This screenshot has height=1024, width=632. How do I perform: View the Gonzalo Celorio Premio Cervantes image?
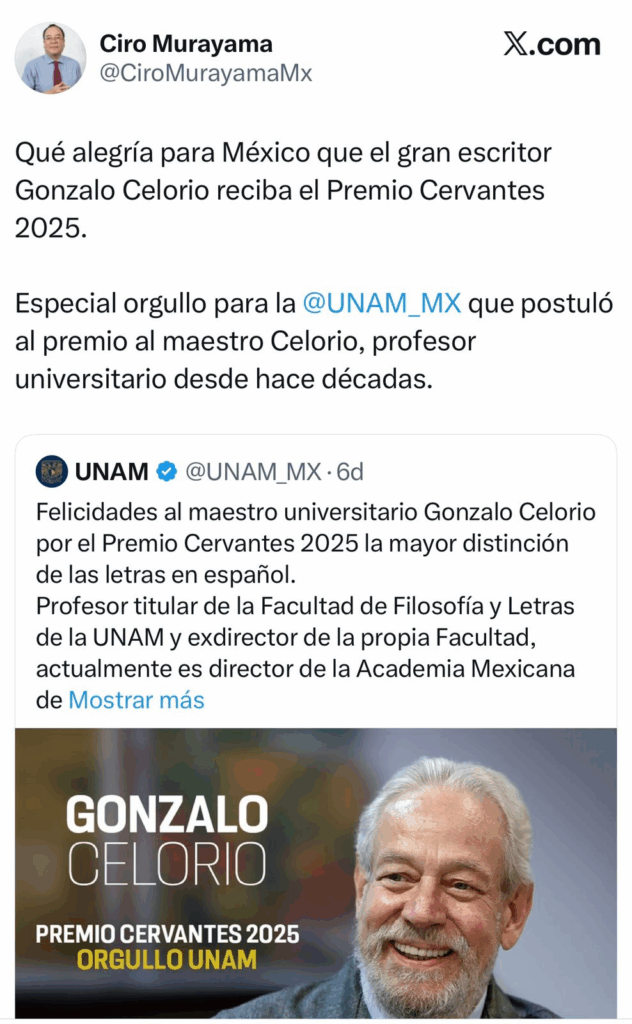pos(316,872)
